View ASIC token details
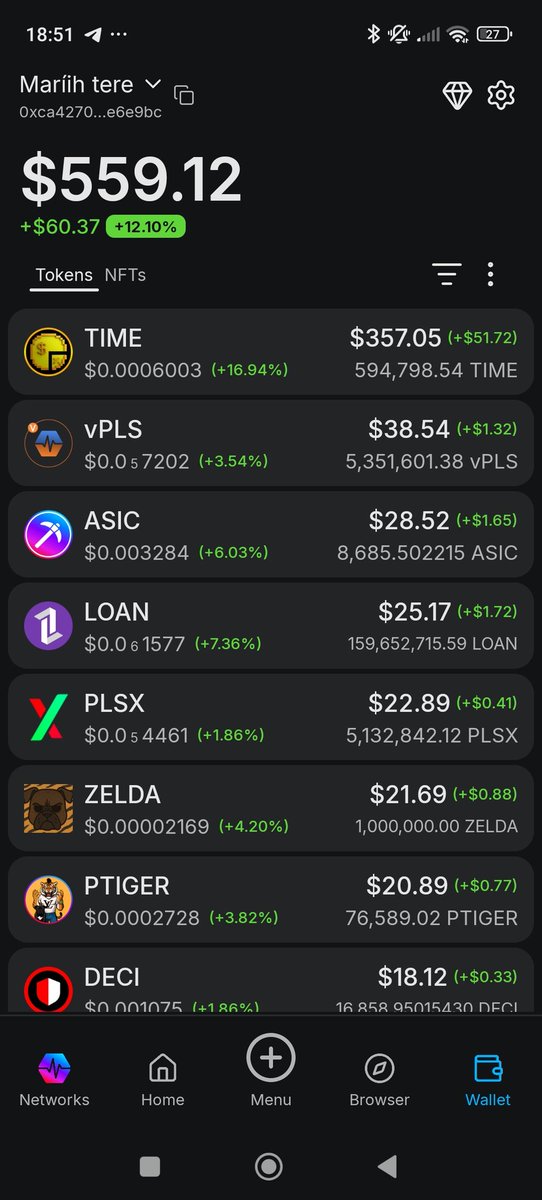Screen dimensions: 542x1200 [271, 535]
